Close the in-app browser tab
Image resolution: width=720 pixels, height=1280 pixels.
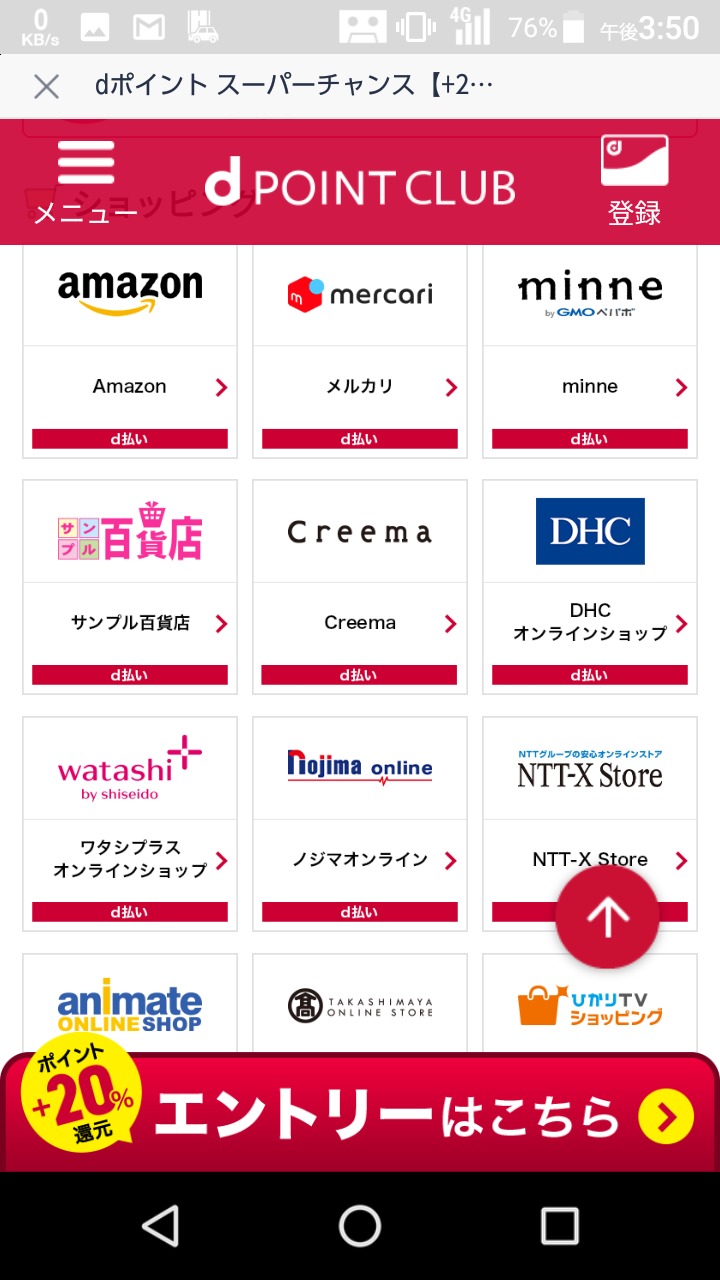[46, 87]
